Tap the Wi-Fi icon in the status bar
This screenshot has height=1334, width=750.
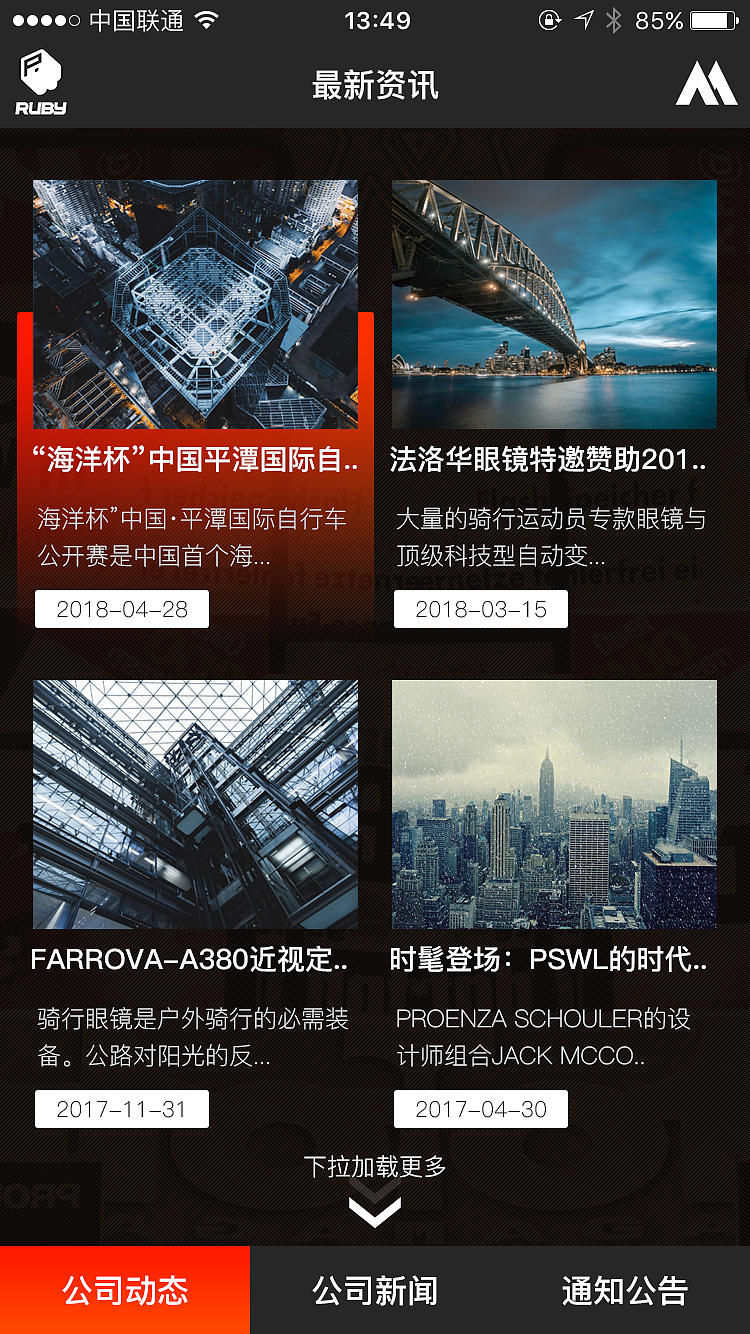[x=208, y=18]
